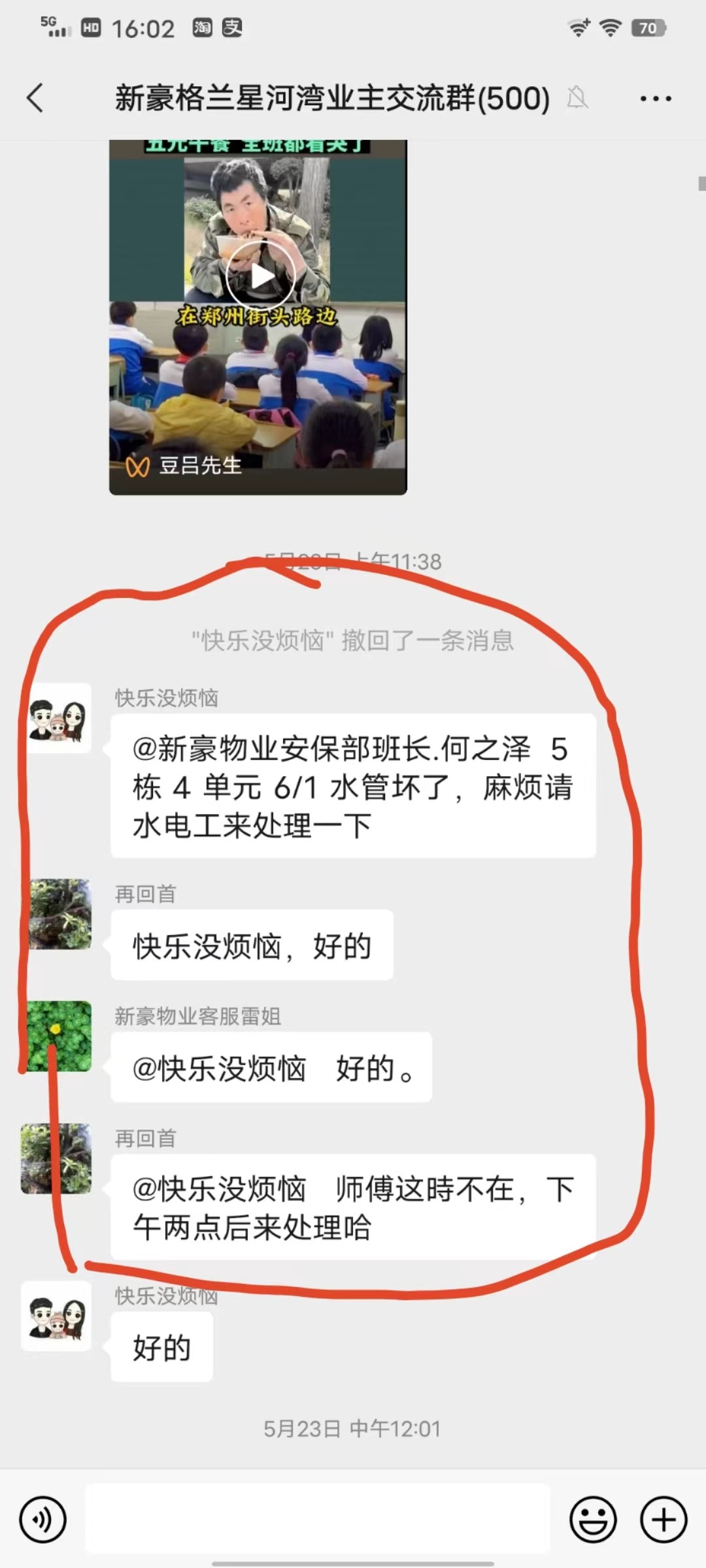Open 快乐没烦恼's avatar on the water-pipe message
This screenshot has width=706, height=1568.
(x=58, y=719)
